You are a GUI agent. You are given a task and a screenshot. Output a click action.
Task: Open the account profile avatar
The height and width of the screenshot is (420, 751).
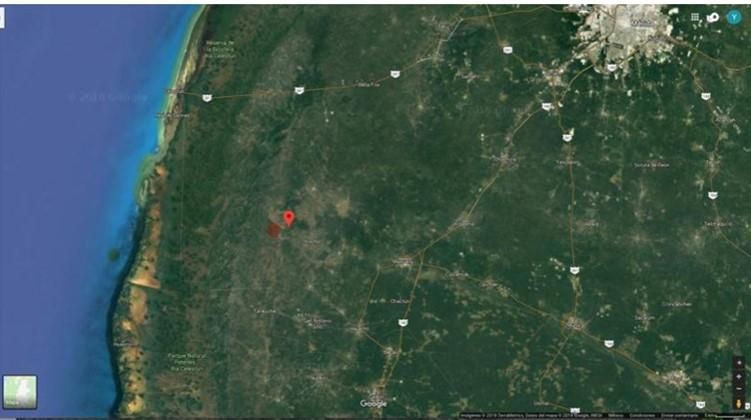pyautogui.click(x=734, y=17)
